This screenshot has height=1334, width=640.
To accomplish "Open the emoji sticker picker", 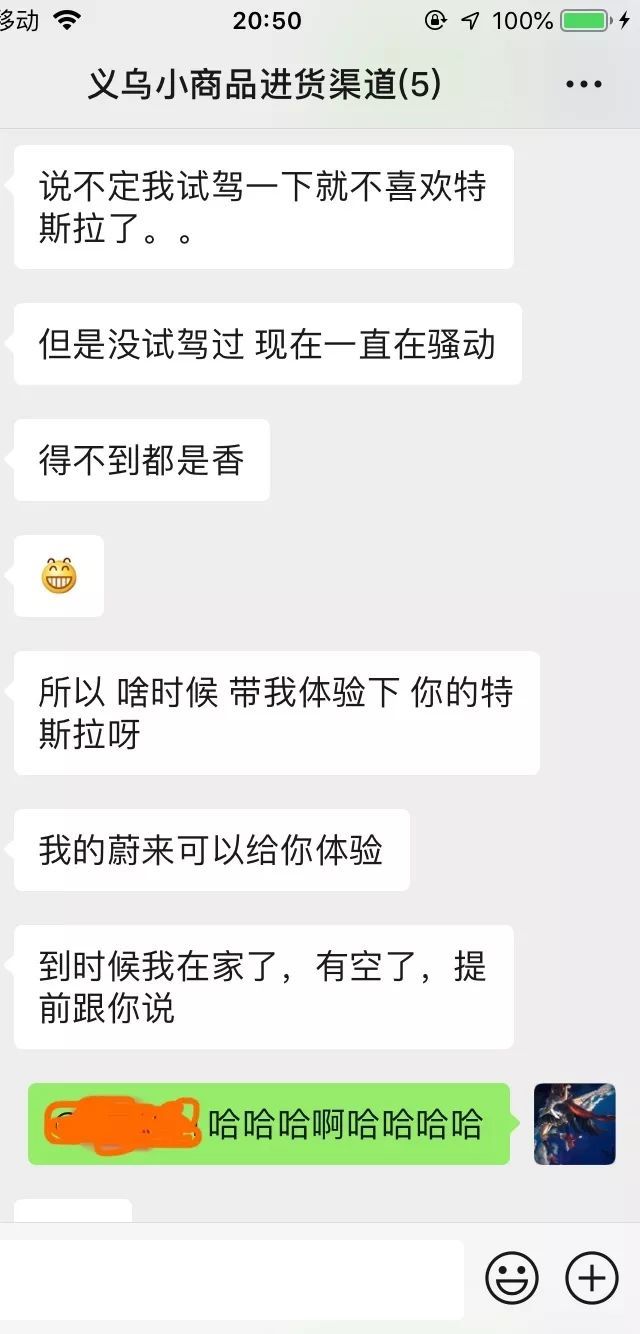I will pos(512,1278).
